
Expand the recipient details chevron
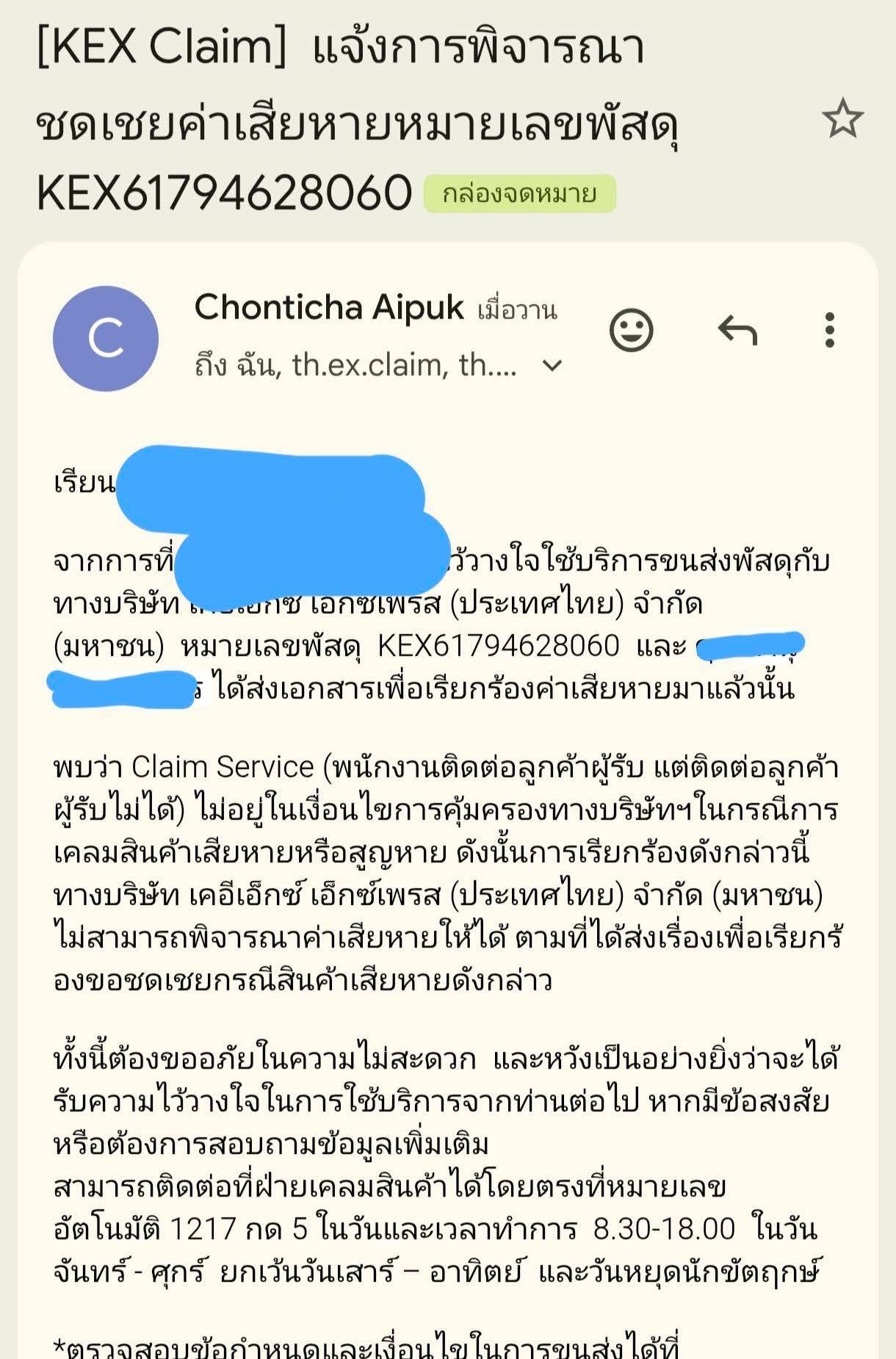pos(552,365)
